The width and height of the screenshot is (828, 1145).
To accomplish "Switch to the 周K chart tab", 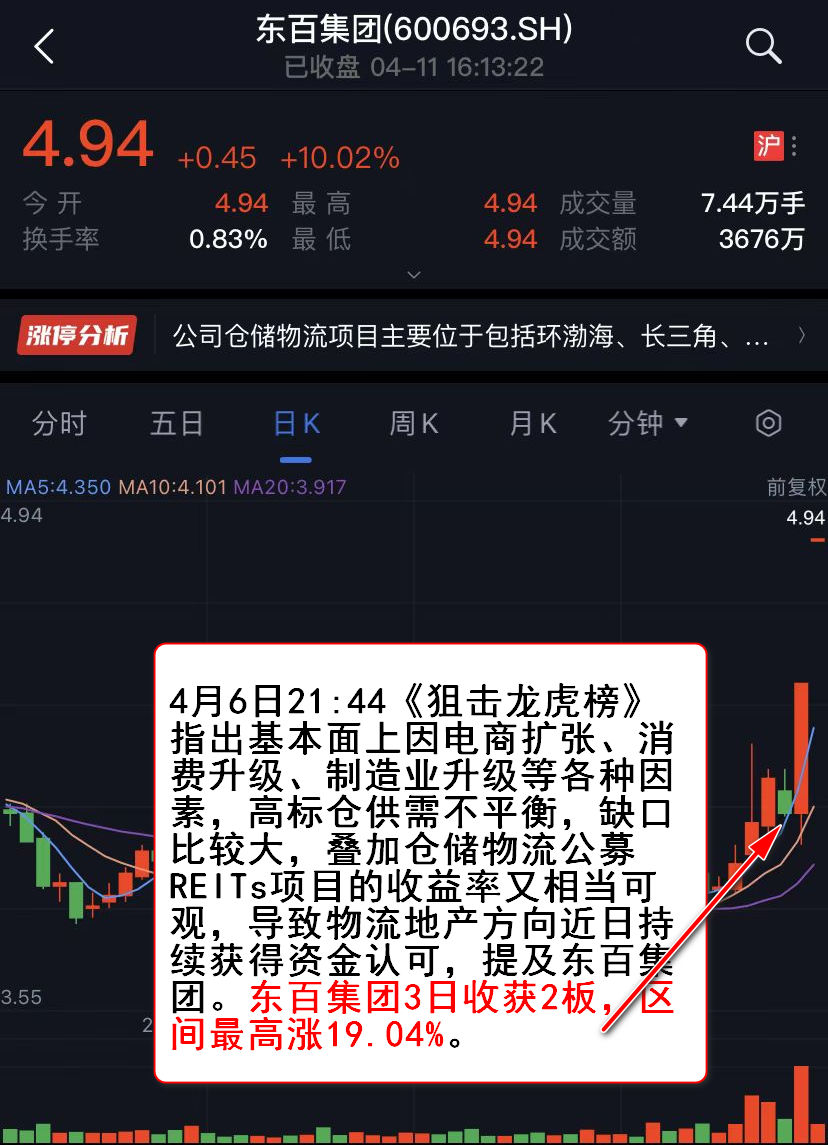I will point(414,424).
